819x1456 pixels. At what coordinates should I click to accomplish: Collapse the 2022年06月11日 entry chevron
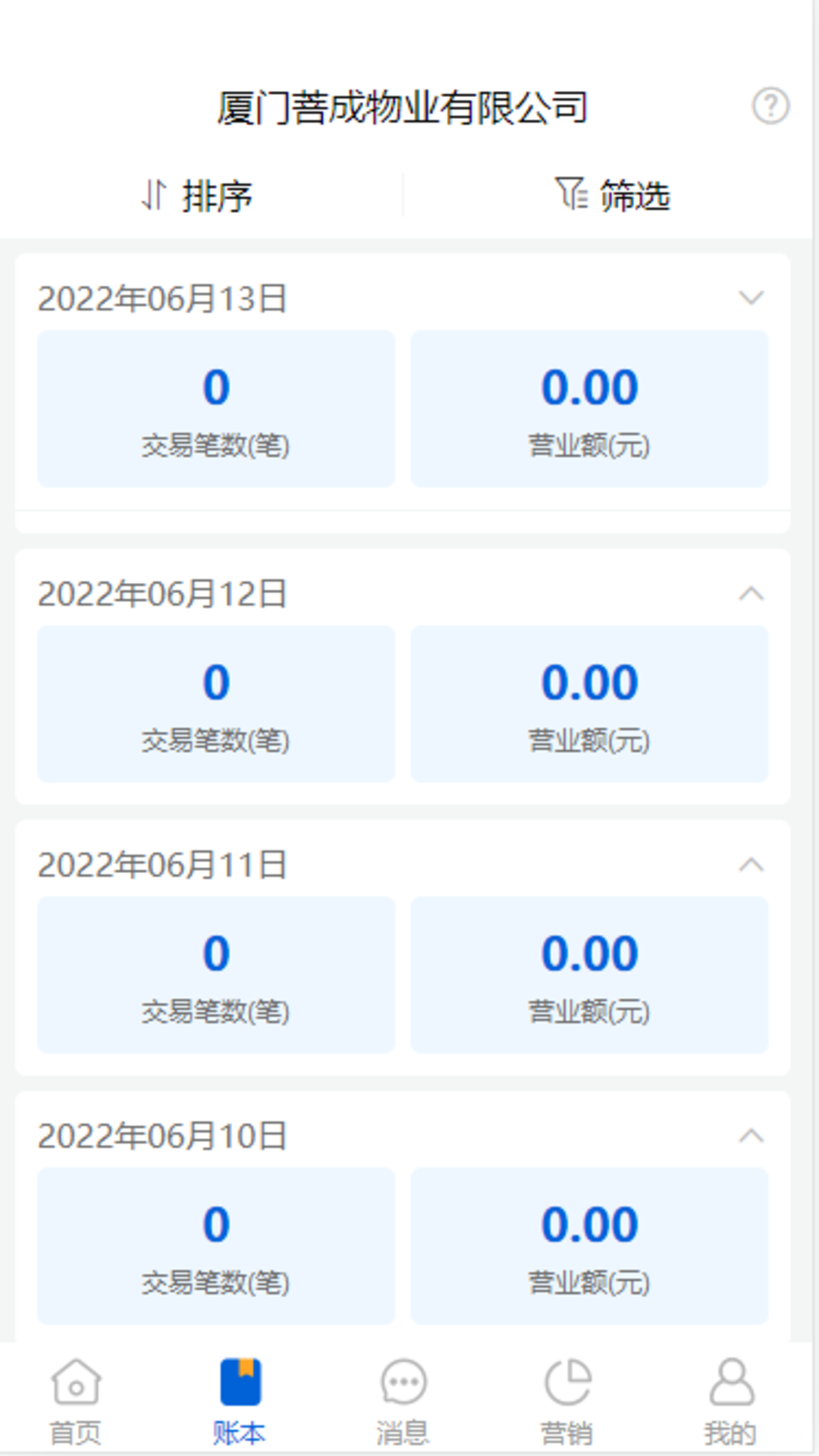click(x=751, y=864)
